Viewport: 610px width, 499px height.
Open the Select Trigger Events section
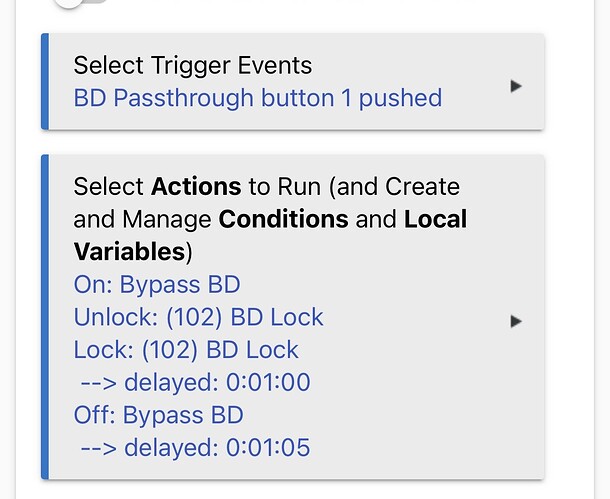(292, 82)
